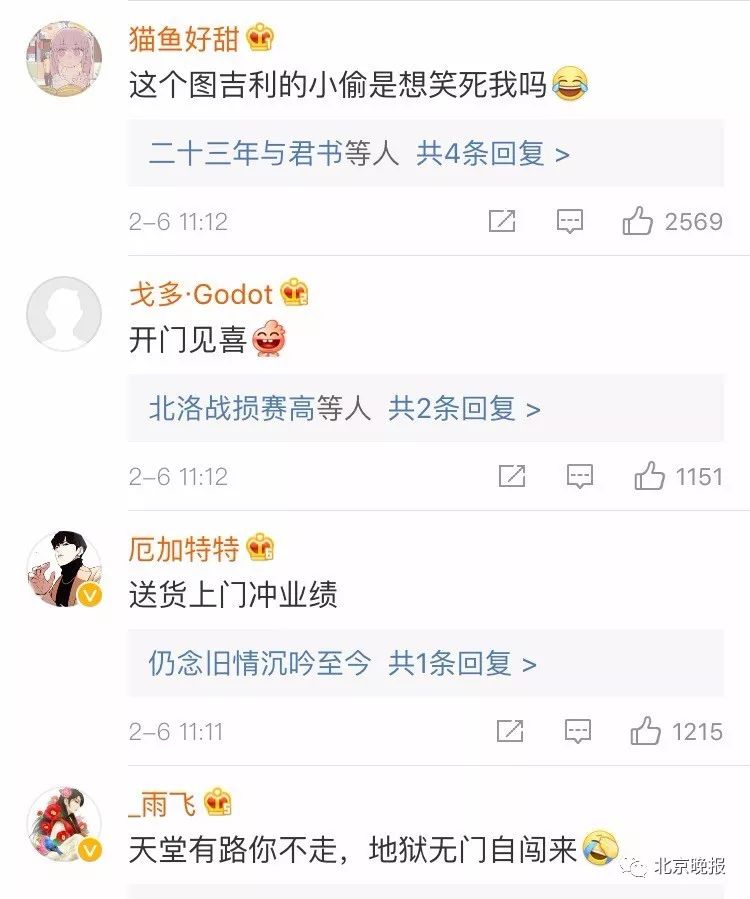This screenshot has width=750, height=899.
Task: Open _雨飞's avatar picture
Action: (63, 824)
